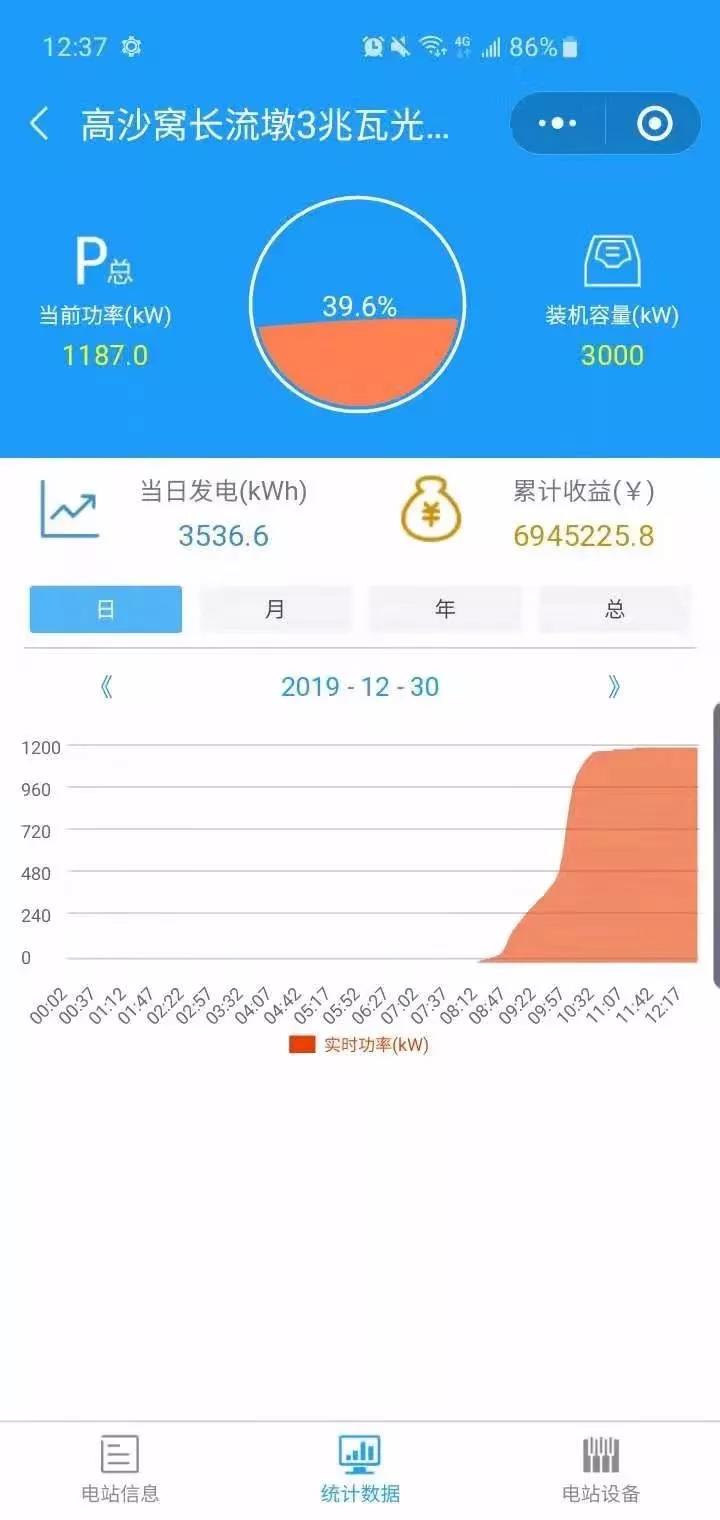
Task: Switch to the 月 (month) tab
Action: [x=276, y=609]
